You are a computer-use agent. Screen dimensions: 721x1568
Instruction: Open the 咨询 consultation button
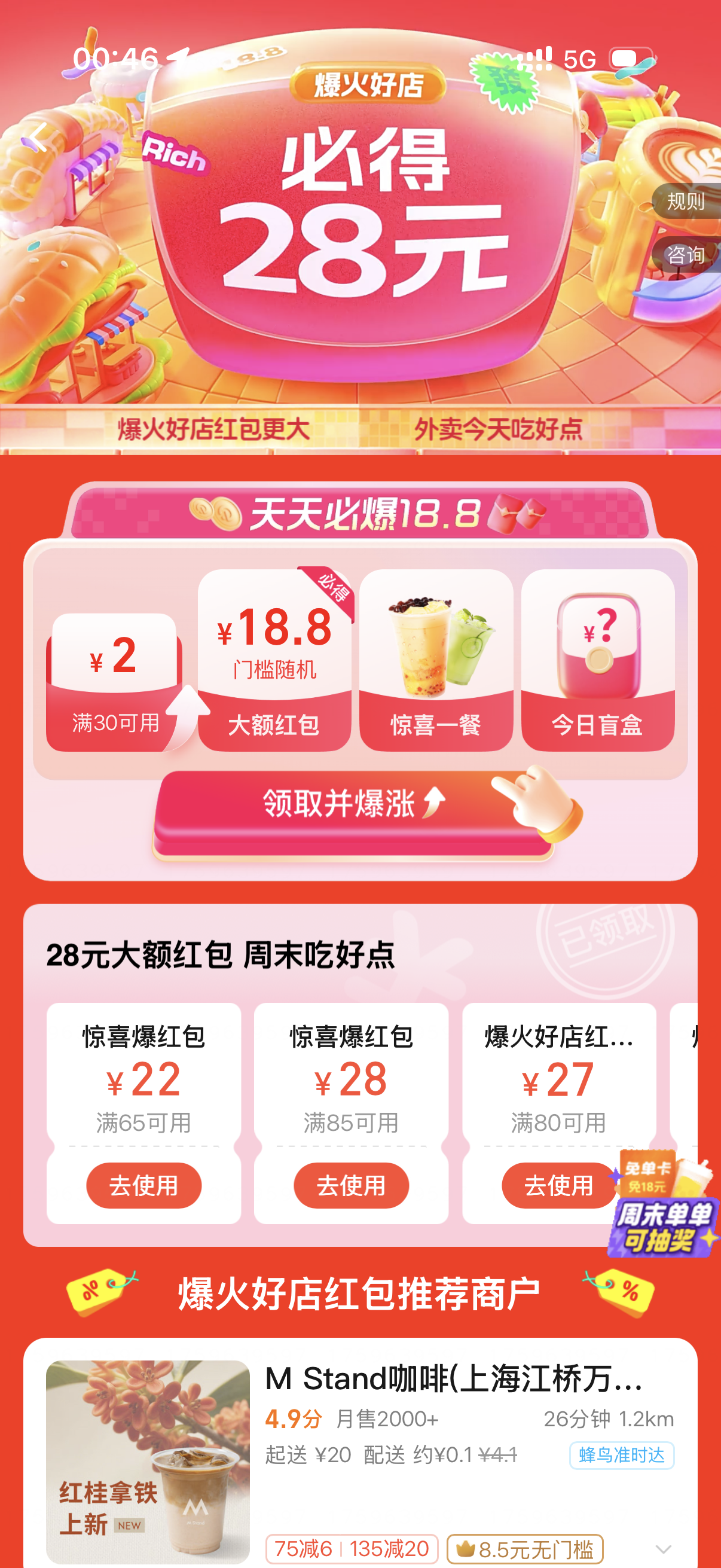pos(685,254)
